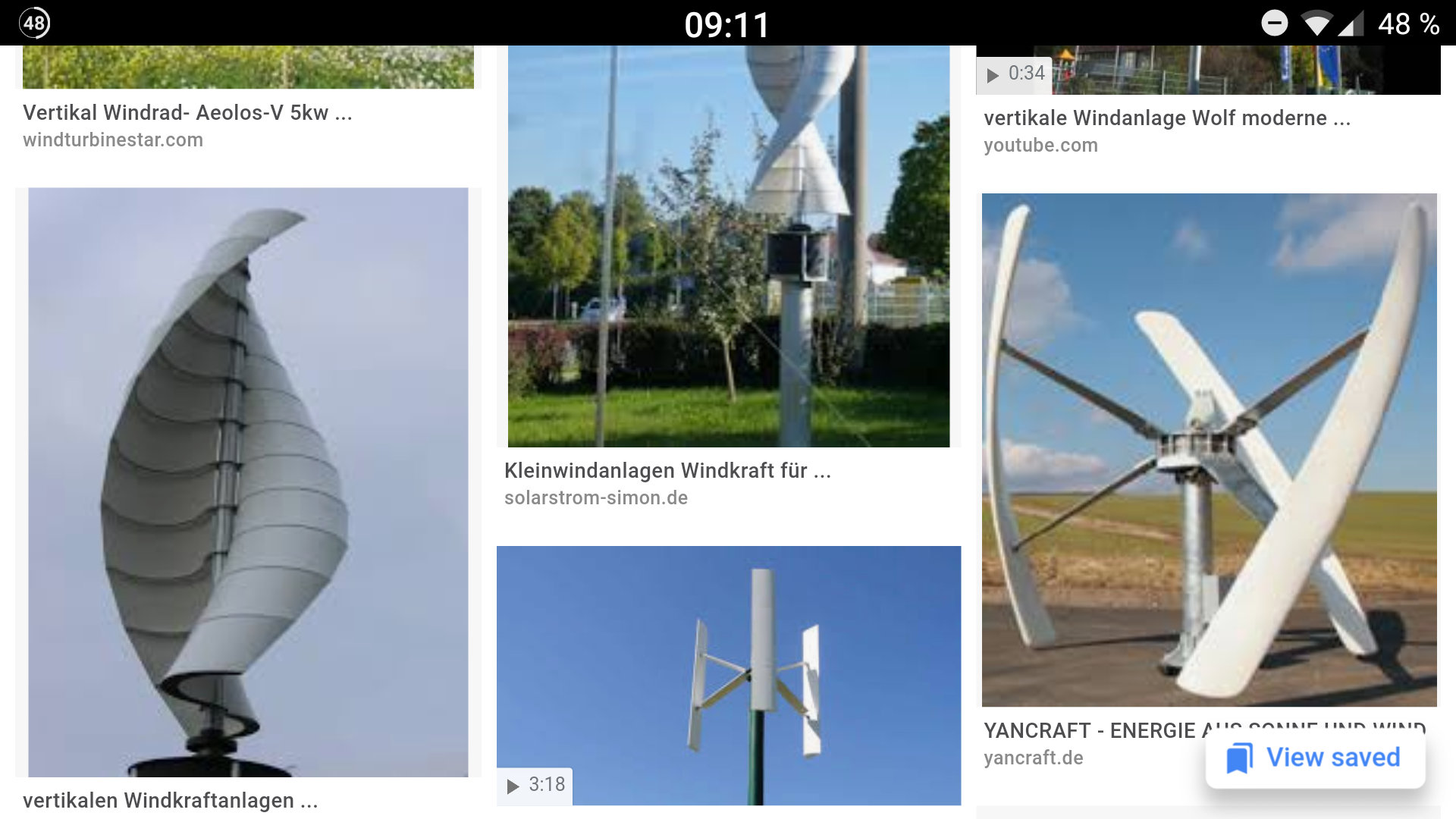The image size is (1456, 819).
Task: Open the Vertikal Windrad Aeolos-V 5kw result
Action: coord(187,113)
